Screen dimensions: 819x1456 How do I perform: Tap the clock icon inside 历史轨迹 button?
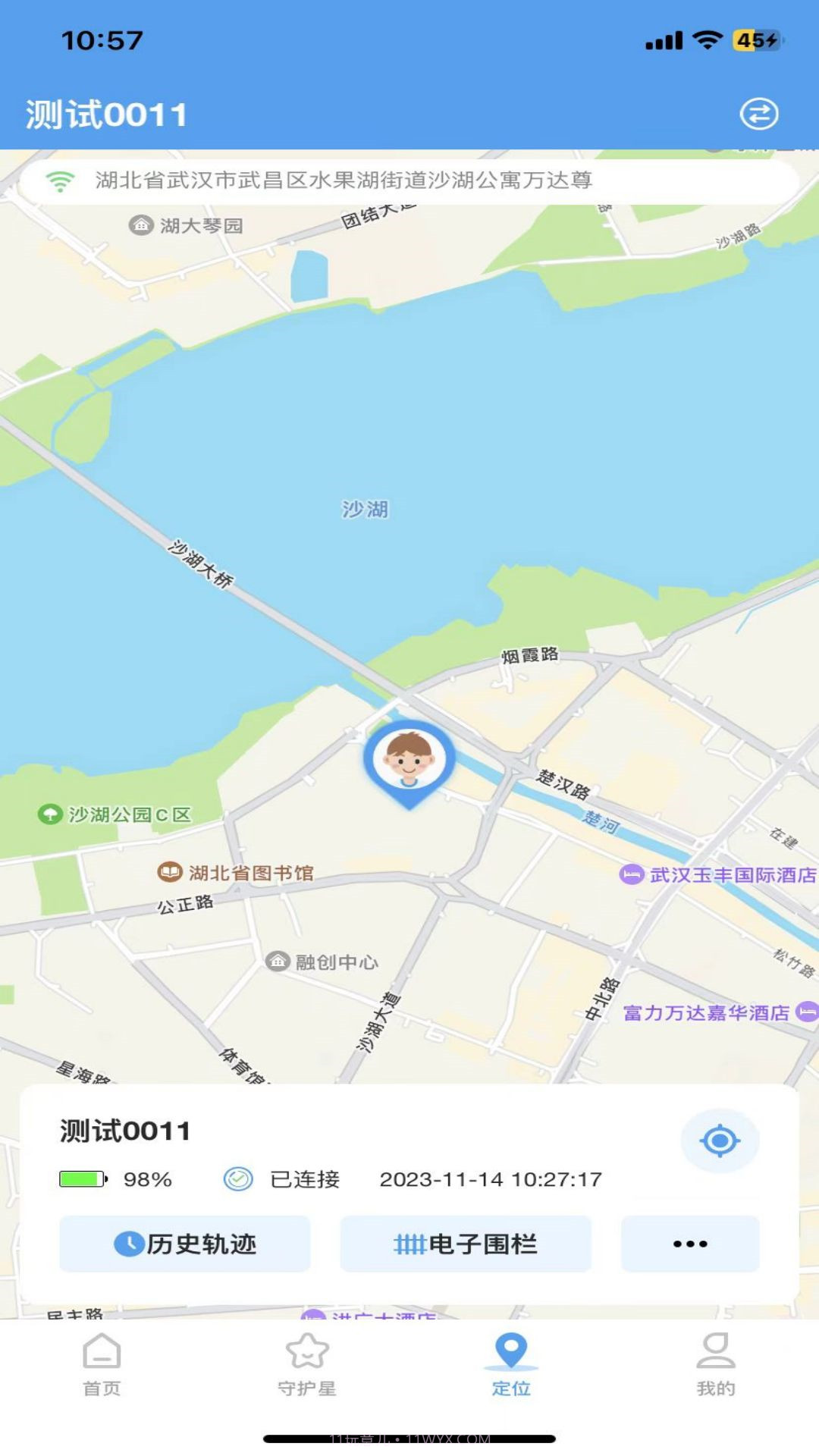pyautogui.click(x=130, y=1243)
